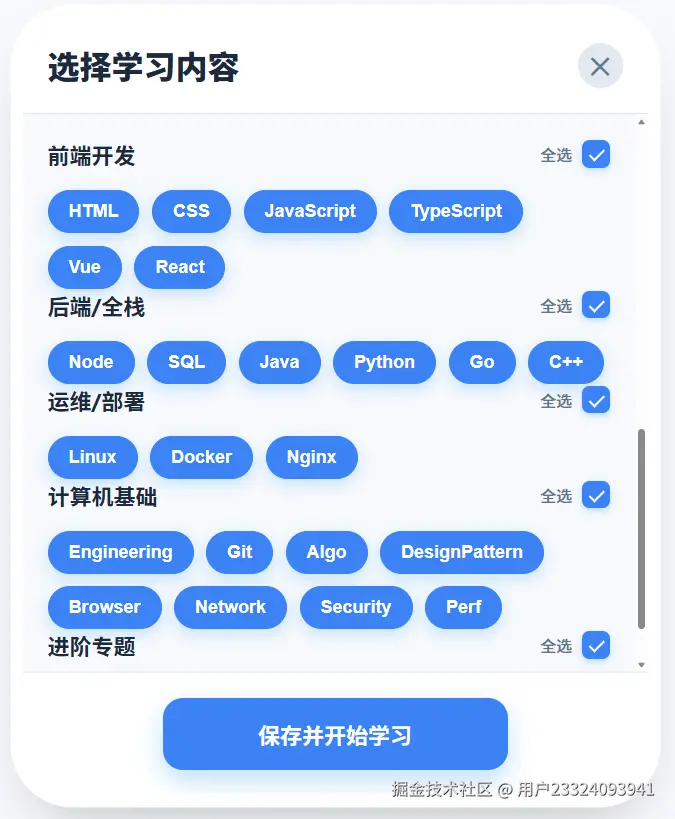Viewport: 675px width, 819px height.
Task: Tap 保存并开始学习 button
Action: tap(335, 735)
